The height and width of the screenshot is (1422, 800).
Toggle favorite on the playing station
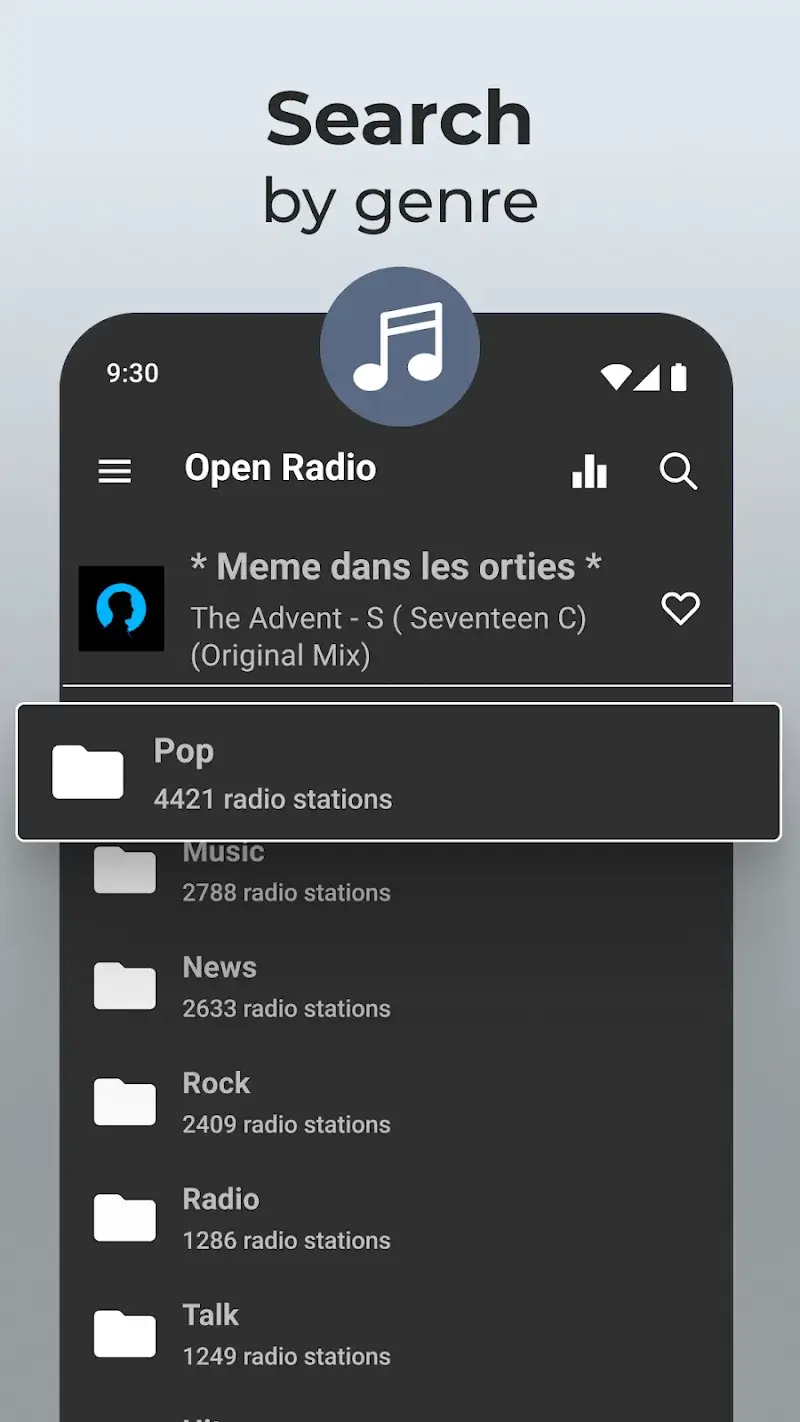point(680,609)
